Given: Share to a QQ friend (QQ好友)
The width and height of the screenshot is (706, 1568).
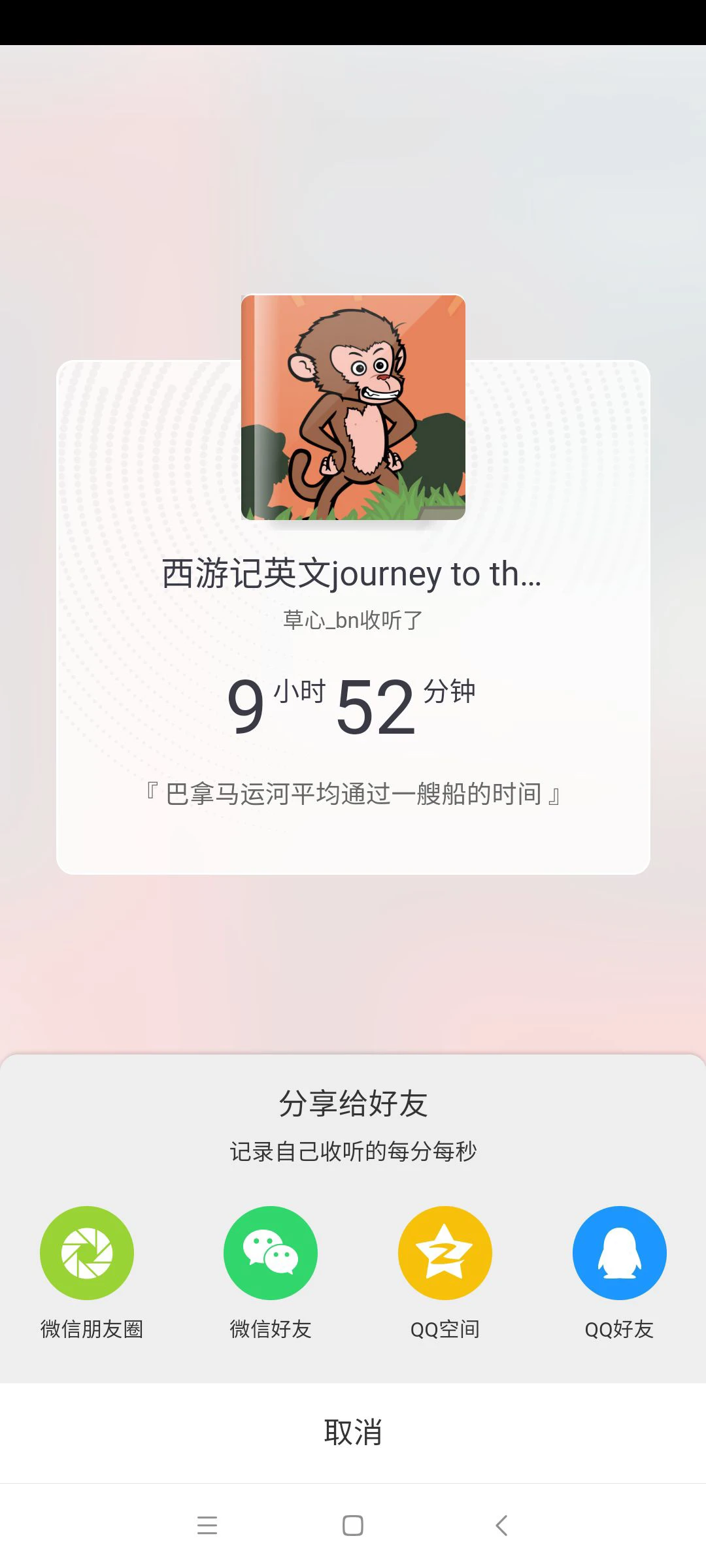Looking at the screenshot, I should pos(619,1253).
